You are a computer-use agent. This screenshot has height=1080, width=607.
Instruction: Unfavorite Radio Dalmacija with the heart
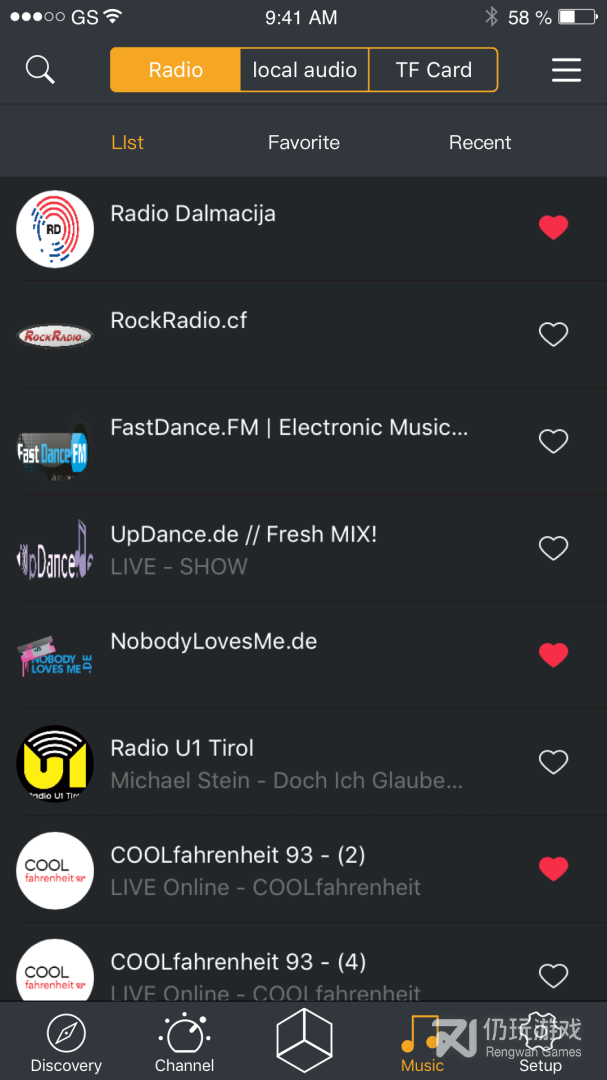point(553,227)
